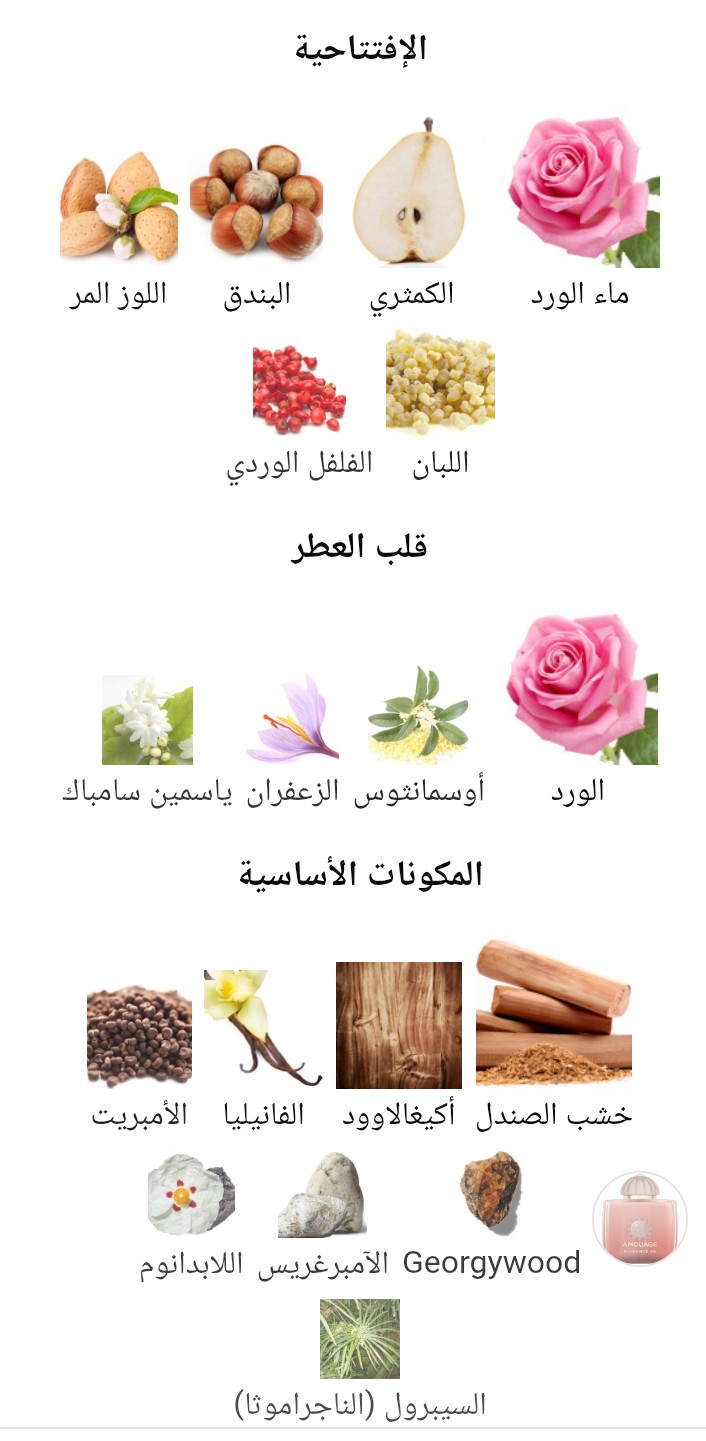Open the الزعفران note
This screenshot has width=706, height=1441.
tap(293, 720)
